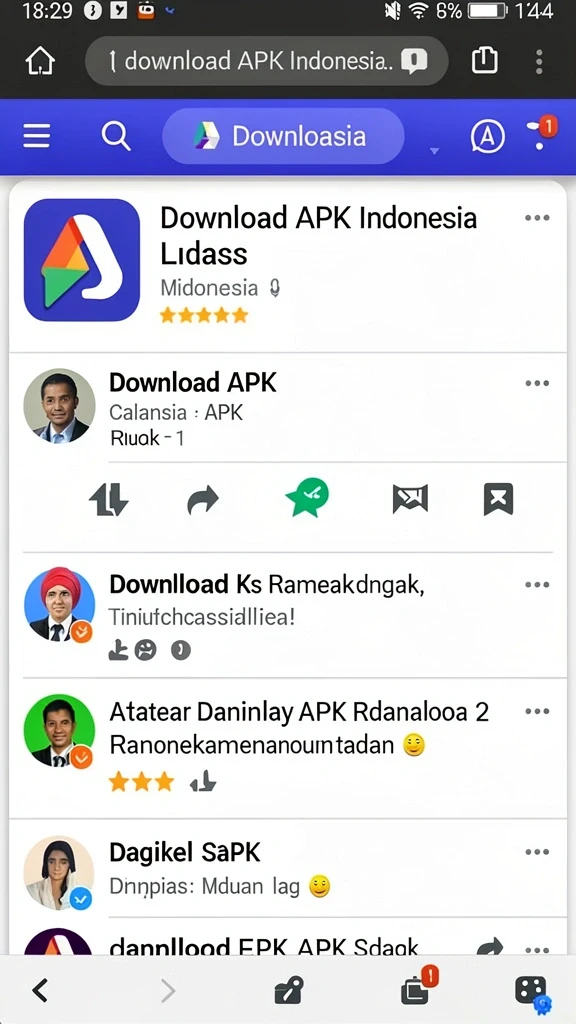Viewport: 576px width, 1024px height.
Task: Bookmark the Download APK post with the X flag
Action: point(498,500)
